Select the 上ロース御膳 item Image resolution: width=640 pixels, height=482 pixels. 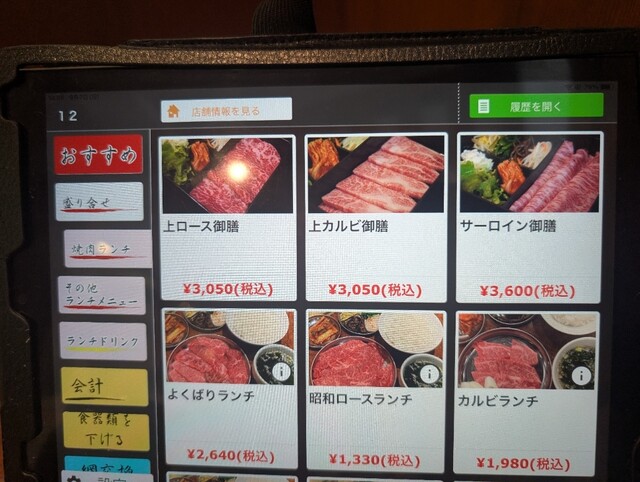[x=228, y=217]
